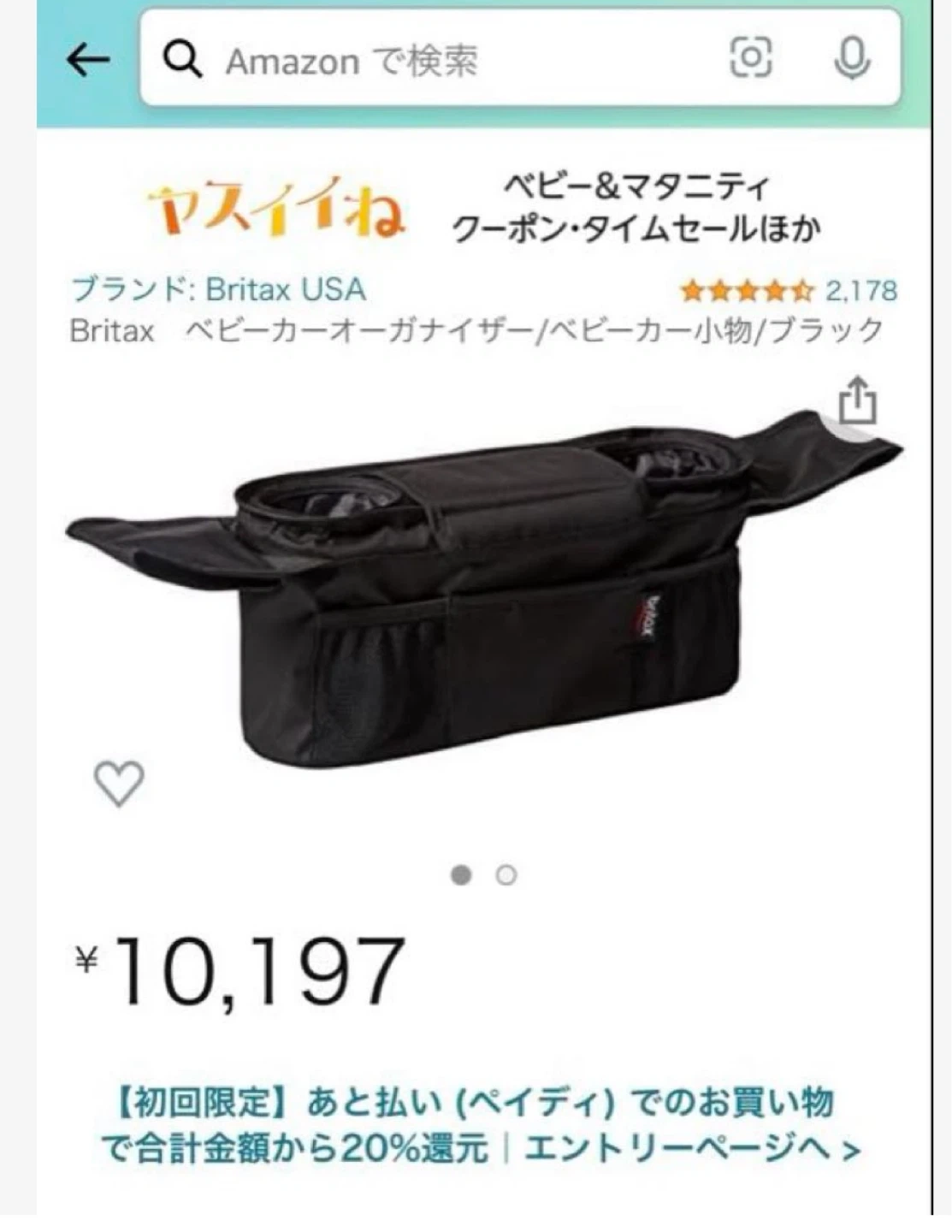Add the organizer to your wish list
This screenshot has height=1232, width=952.
click(119, 783)
